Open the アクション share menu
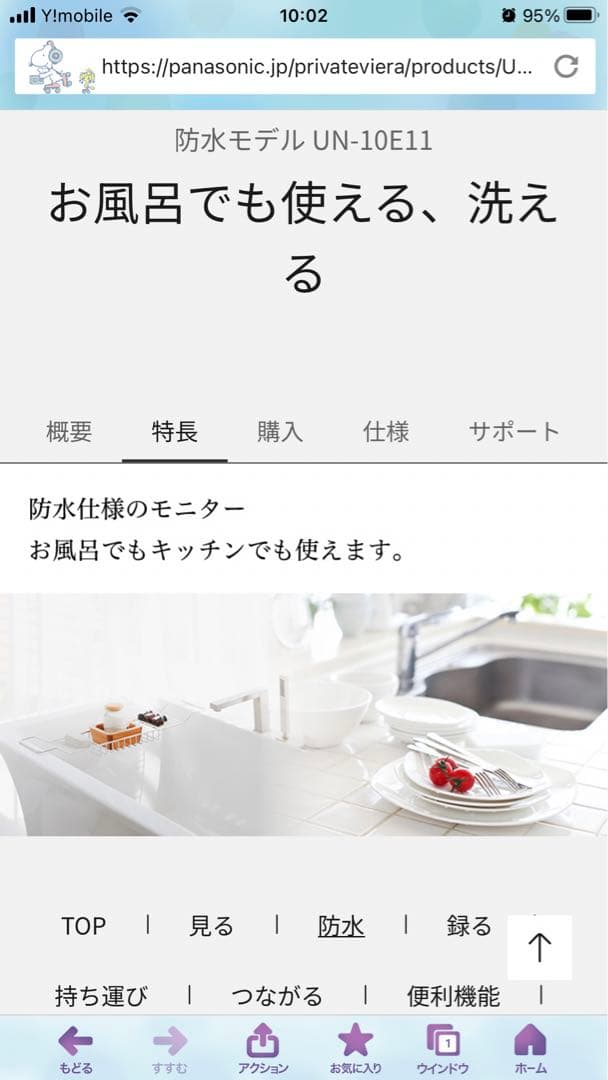Viewport: 608px width, 1080px height. pos(262,1048)
